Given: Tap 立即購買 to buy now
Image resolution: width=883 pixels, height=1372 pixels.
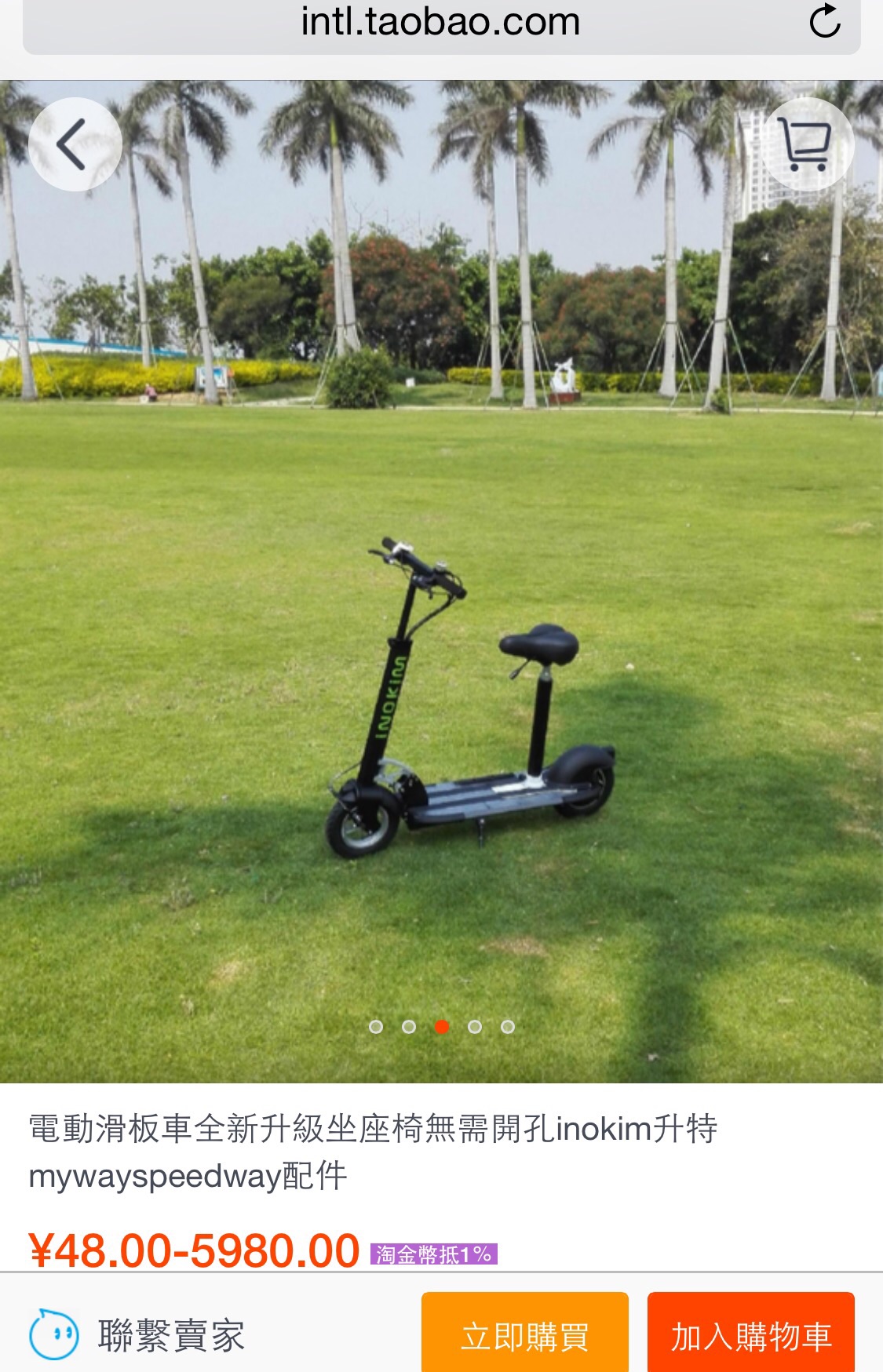Looking at the screenshot, I should (x=524, y=1335).
